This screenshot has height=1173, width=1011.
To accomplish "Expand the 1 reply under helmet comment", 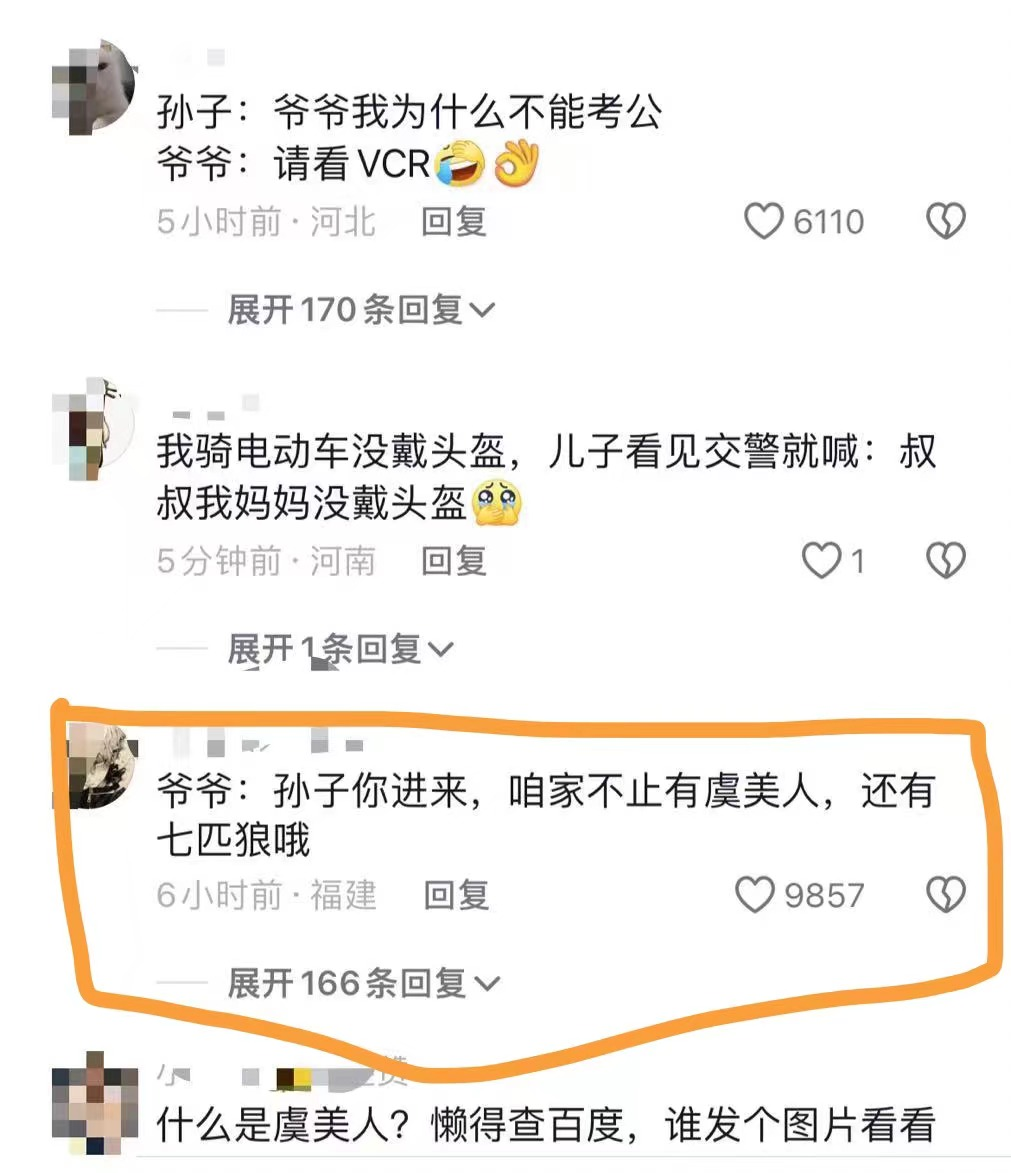I will (x=340, y=650).
